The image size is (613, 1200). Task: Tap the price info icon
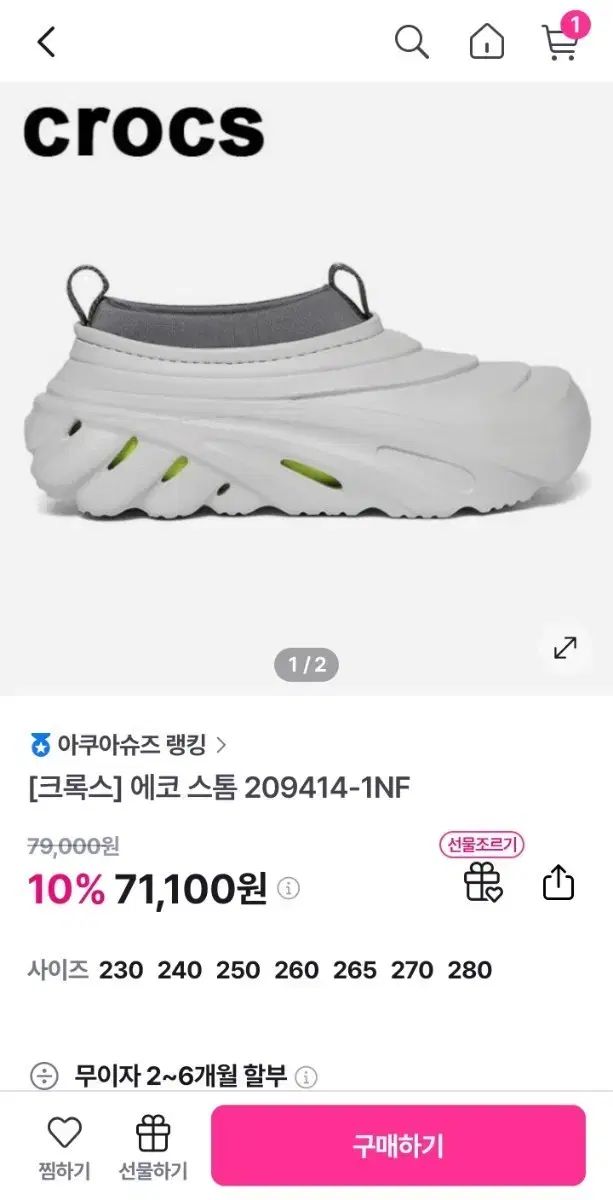(x=288, y=888)
